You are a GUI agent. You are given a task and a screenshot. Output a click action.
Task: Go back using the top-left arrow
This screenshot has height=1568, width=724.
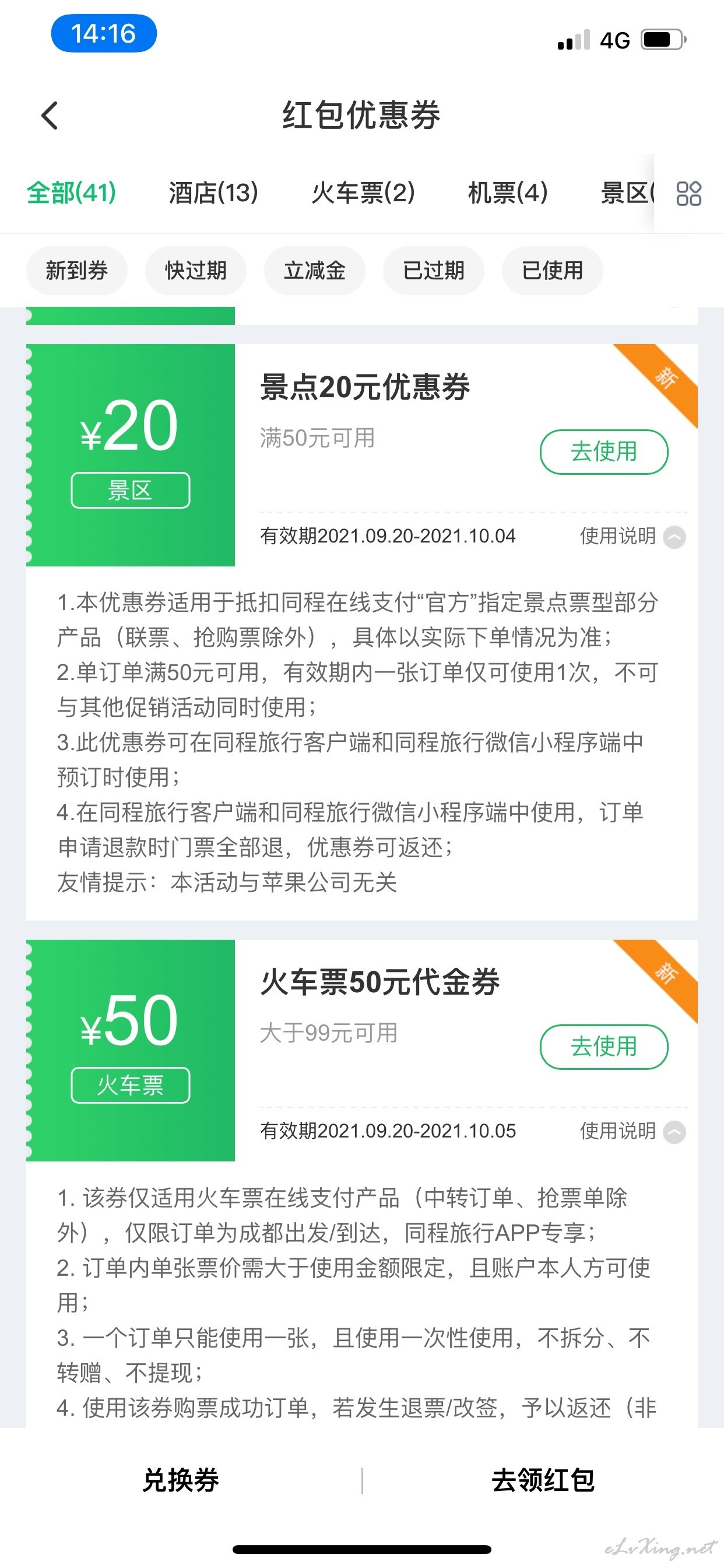tap(50, 116)
